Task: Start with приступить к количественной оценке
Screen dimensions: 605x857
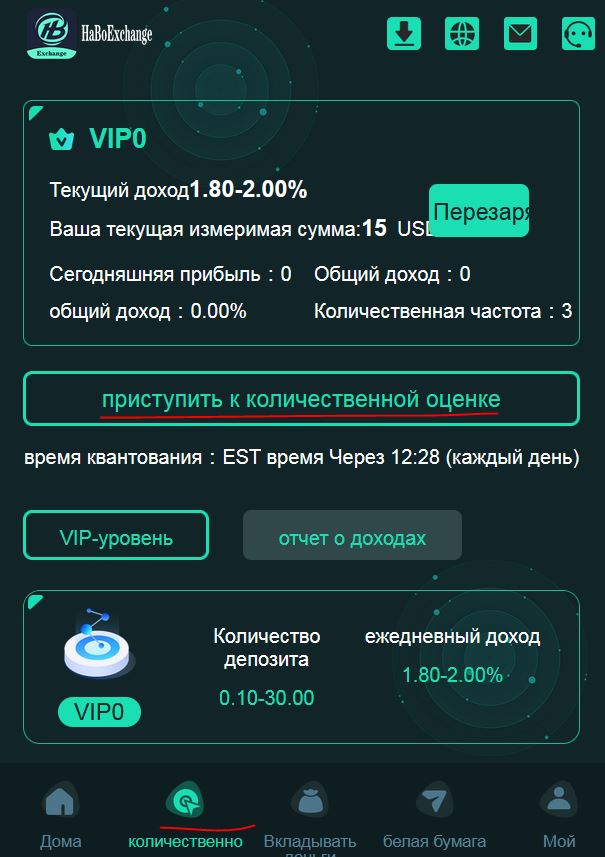Action: [x=301, y=399]
